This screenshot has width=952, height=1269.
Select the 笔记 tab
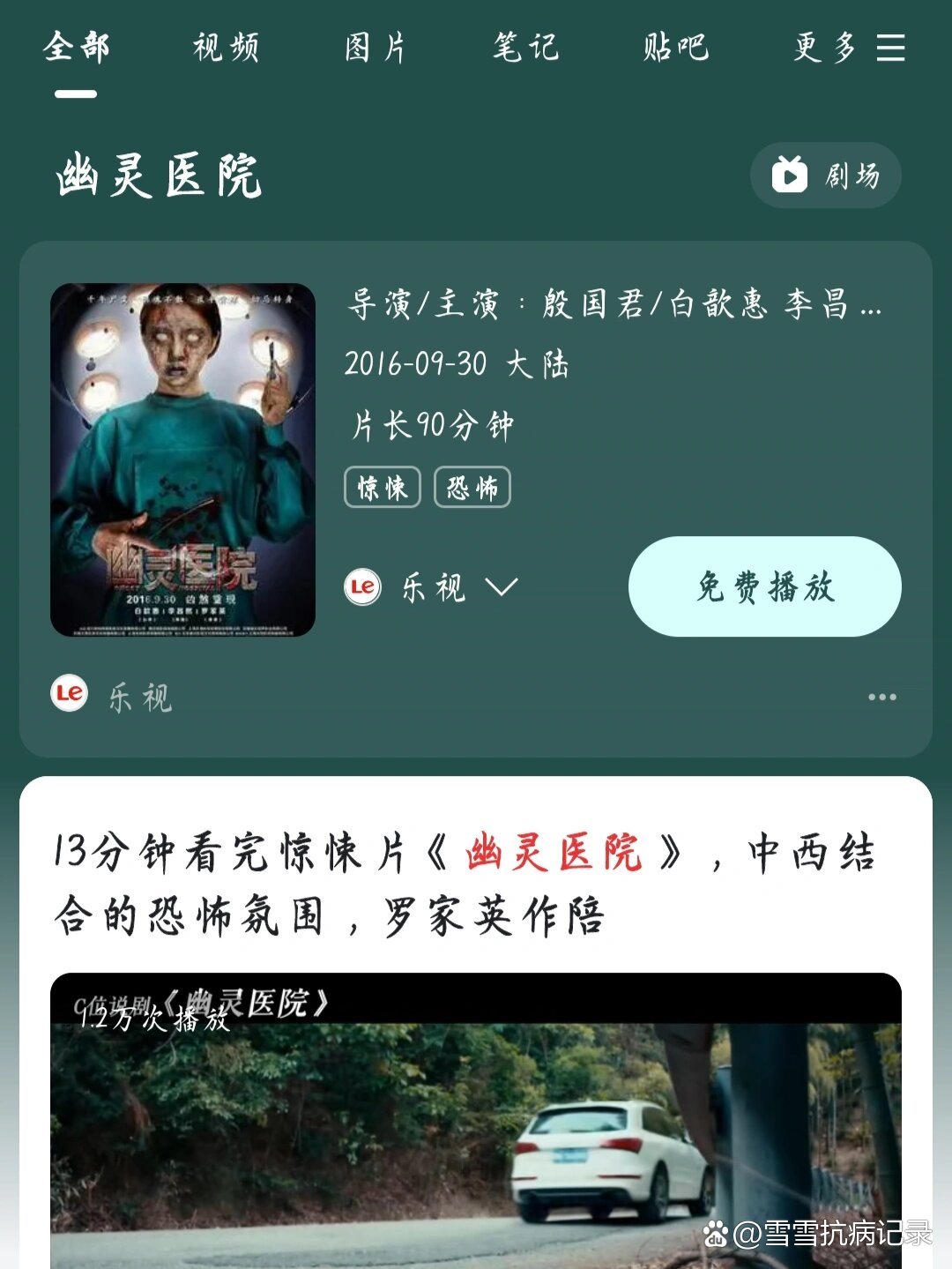click(x=526, y=49)
